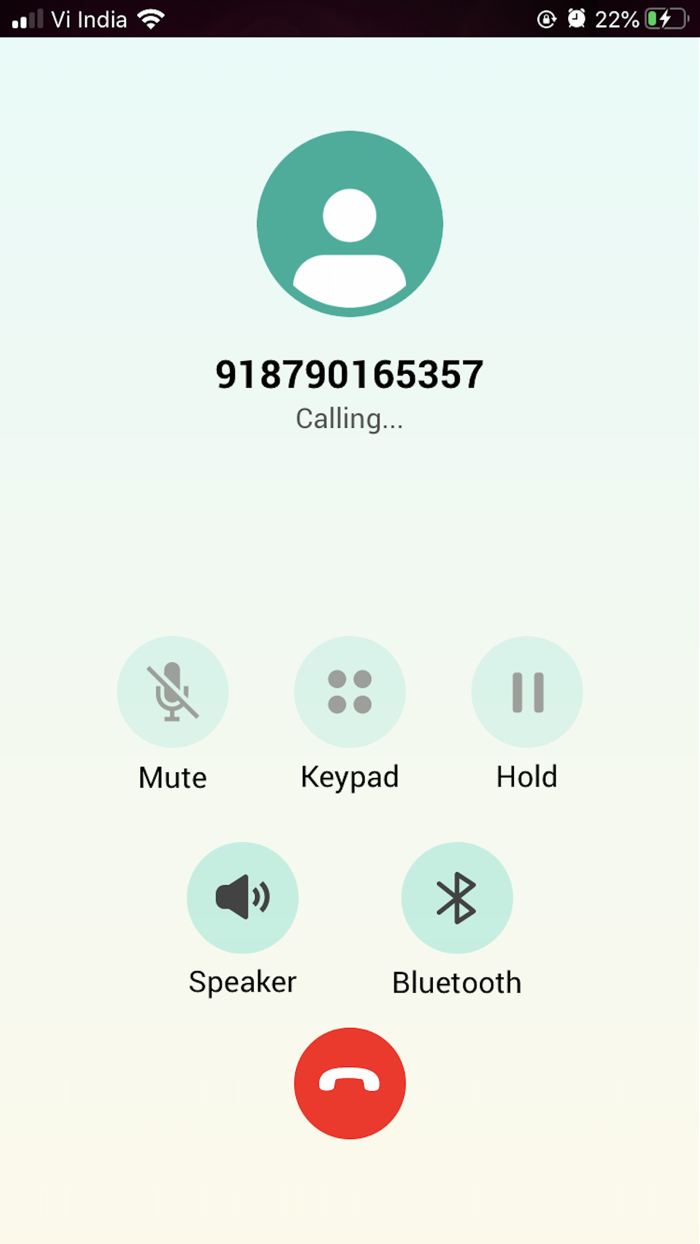Image resolution: width=700 pixels, height=1244 pixels.
Task: End the call with red hang-up button
Action: [x=350, y=1083]
